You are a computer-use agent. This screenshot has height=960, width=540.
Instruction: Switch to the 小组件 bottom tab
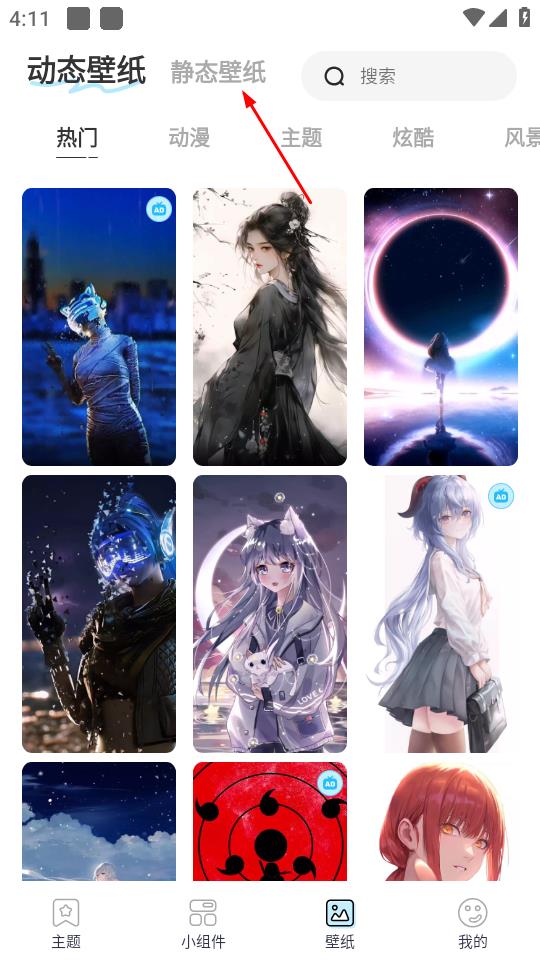[203, 924]
